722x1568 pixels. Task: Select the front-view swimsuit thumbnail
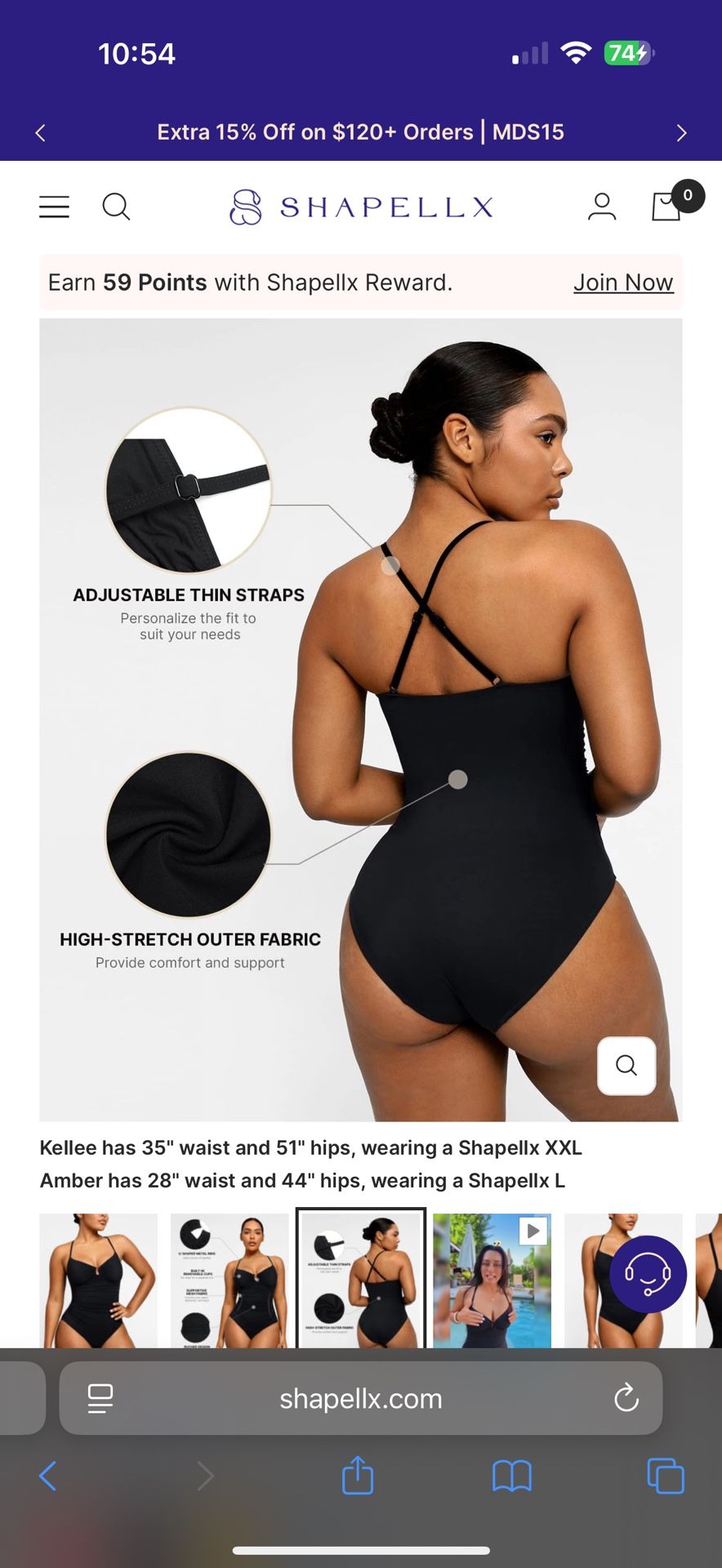pyautogui.click(x=99, y=1279)
